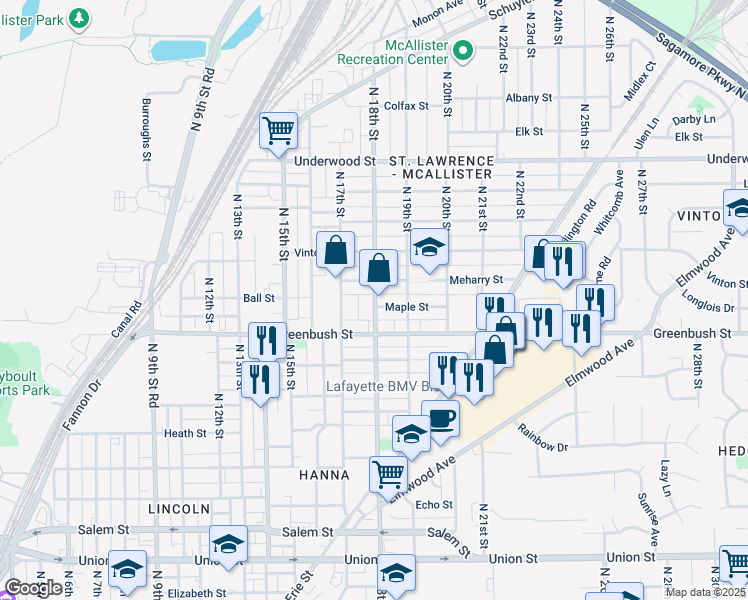The height and width of the screenshot is (600, 748).
Task: Select the restaurant marker on N 13th St
Action: (x=260, y=380)
